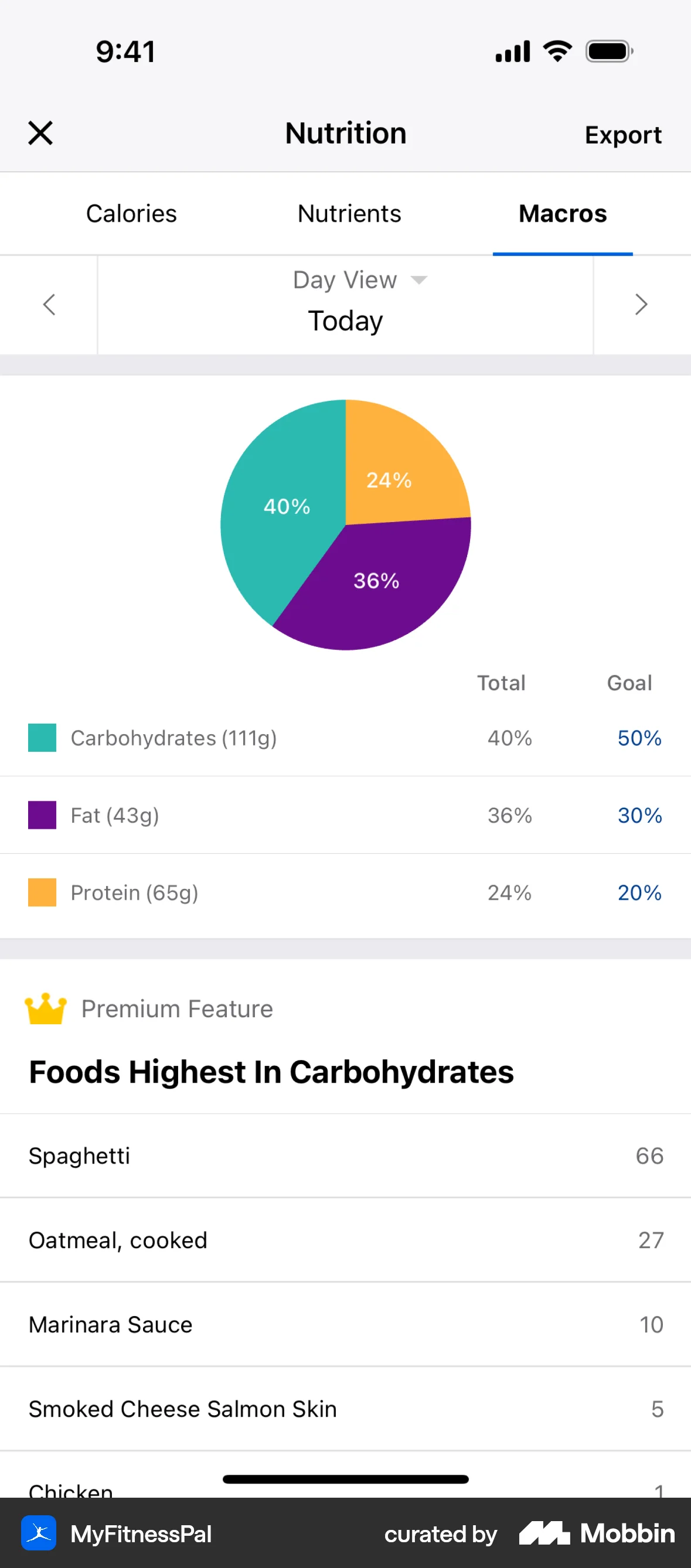
Task: Tap the Foods Highest In Carbohydrates heading
Action: (x=271, y=1072)
